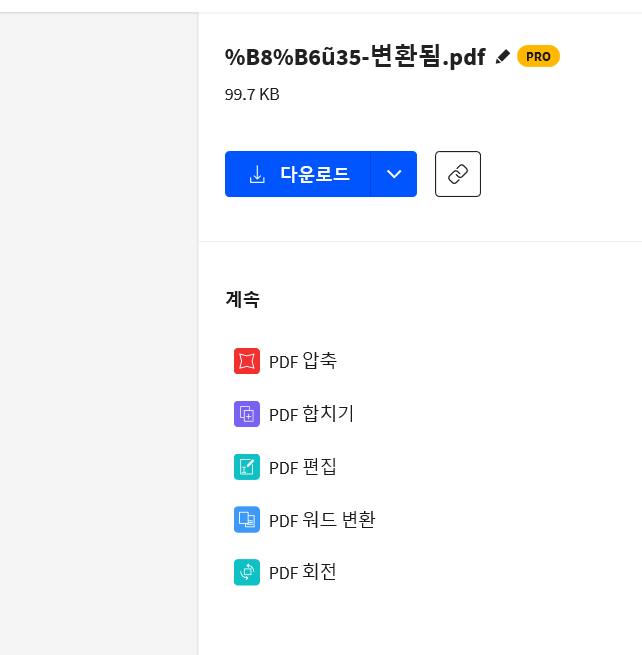
Task: Tap the 다운로드 download button
Action: pos(297,174)
